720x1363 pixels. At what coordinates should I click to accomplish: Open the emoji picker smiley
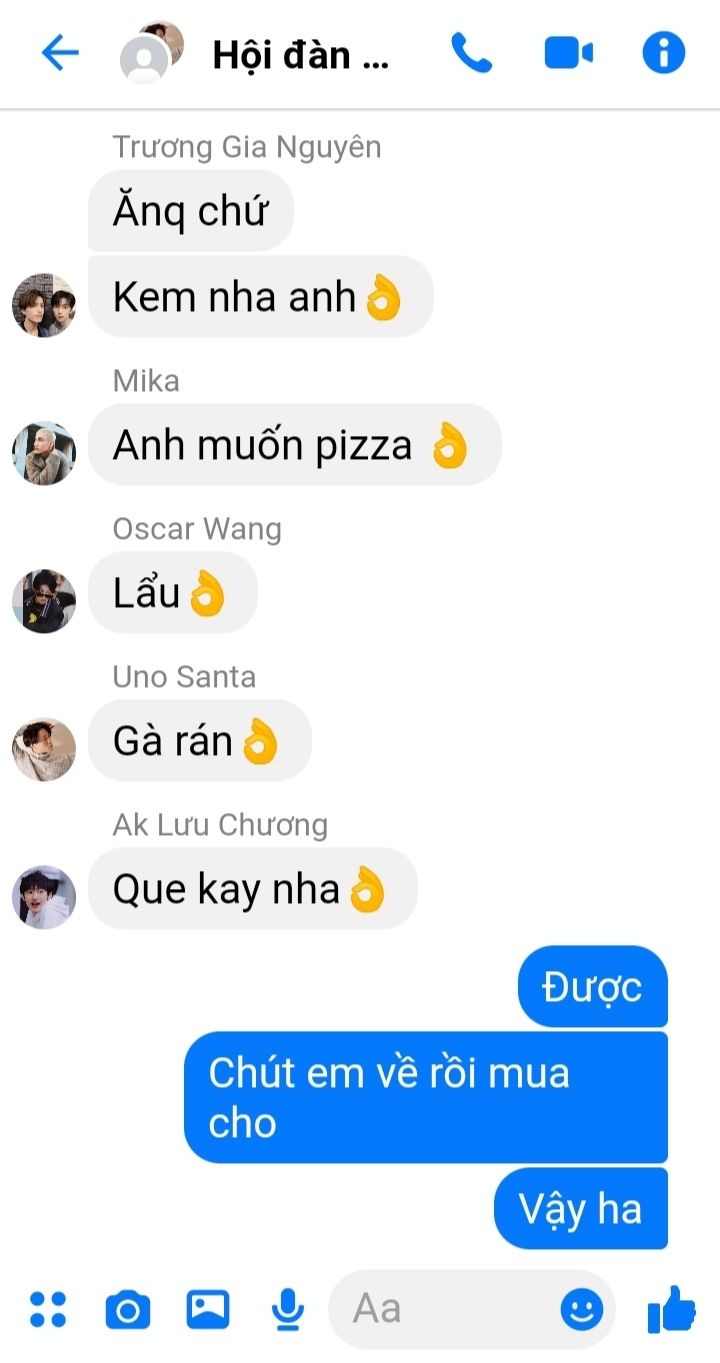tap(582, 1309)
